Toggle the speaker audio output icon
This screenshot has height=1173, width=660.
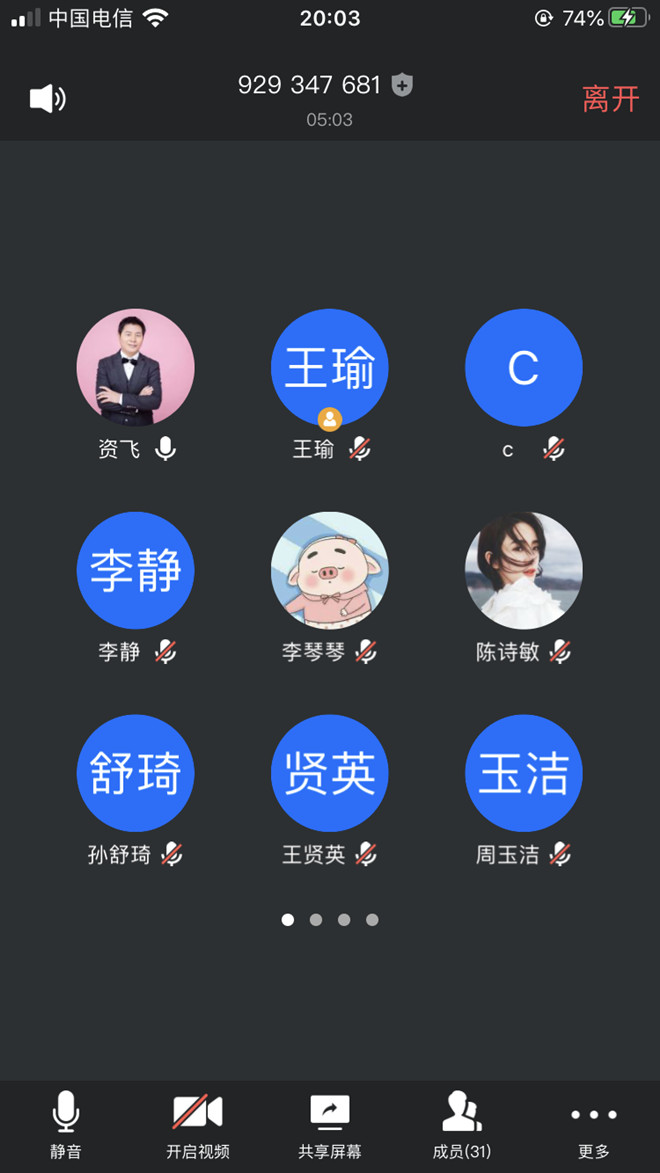(47, 99)
